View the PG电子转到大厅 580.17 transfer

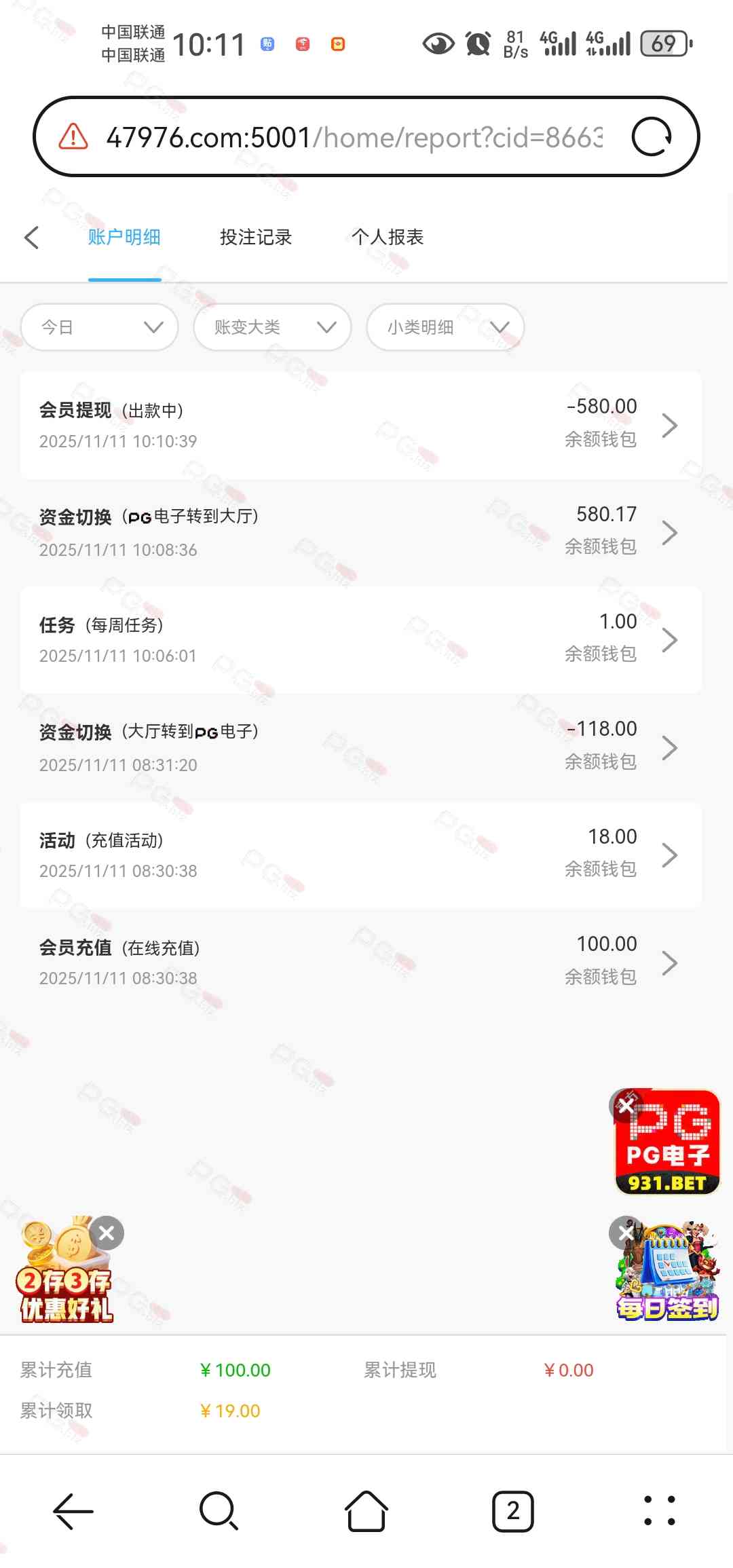(x=360, y=532)
